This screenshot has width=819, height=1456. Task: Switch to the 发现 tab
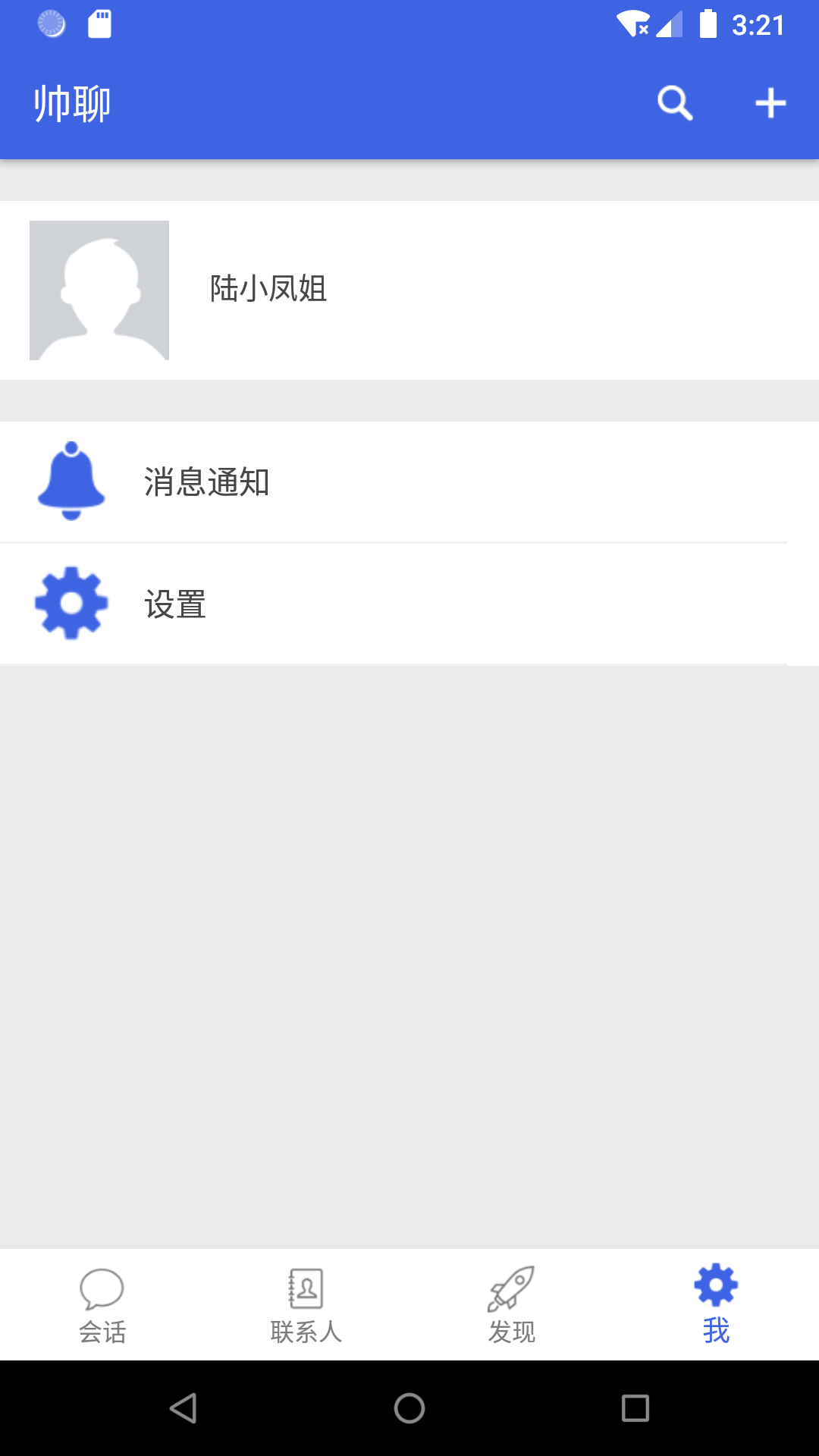click(x=512, y=1305)
